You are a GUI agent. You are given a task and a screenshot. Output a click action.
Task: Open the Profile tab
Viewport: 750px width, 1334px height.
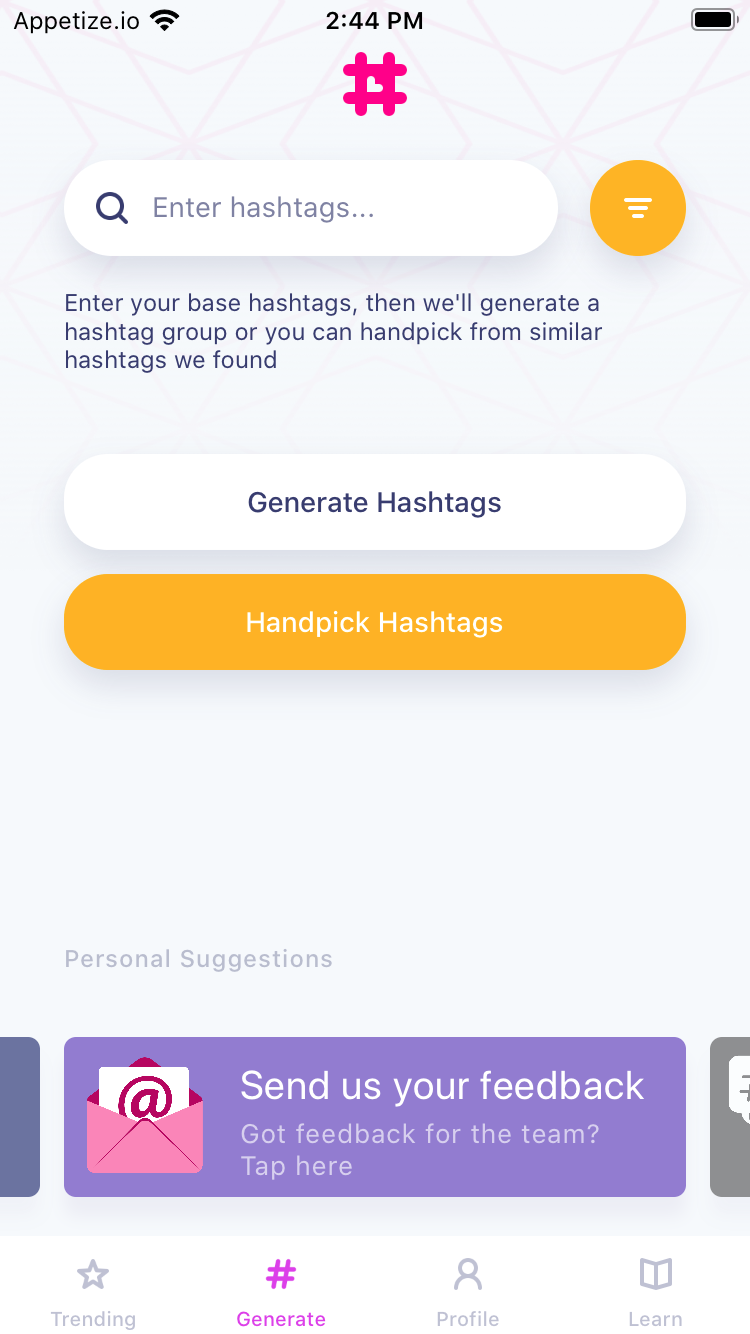pos(468,1290)
